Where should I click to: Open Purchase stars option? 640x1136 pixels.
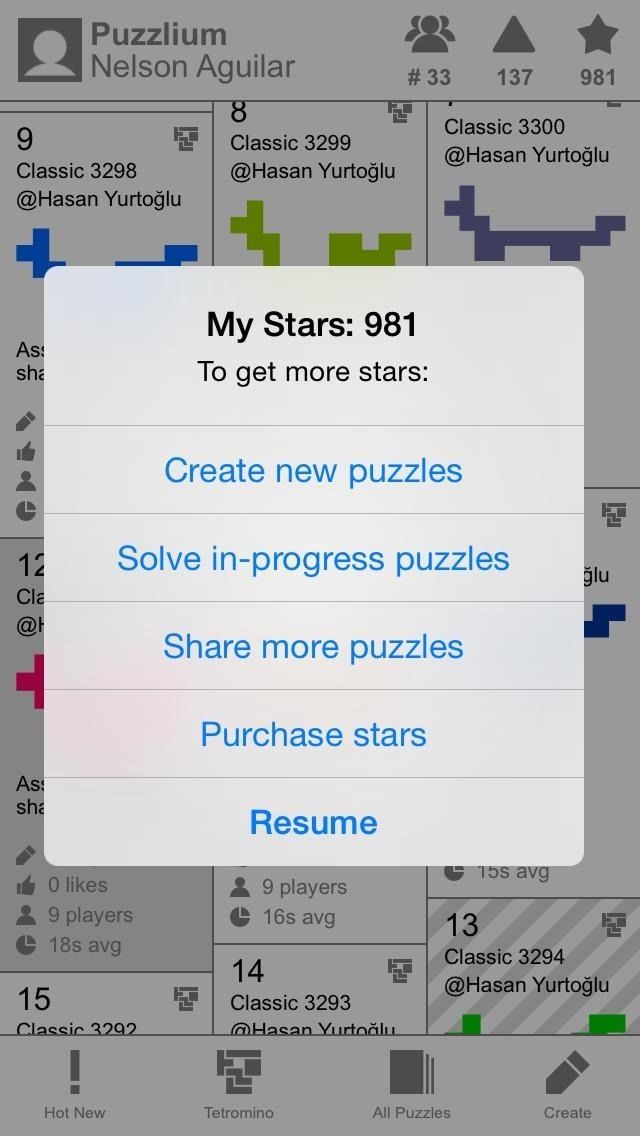coord(313,734)
